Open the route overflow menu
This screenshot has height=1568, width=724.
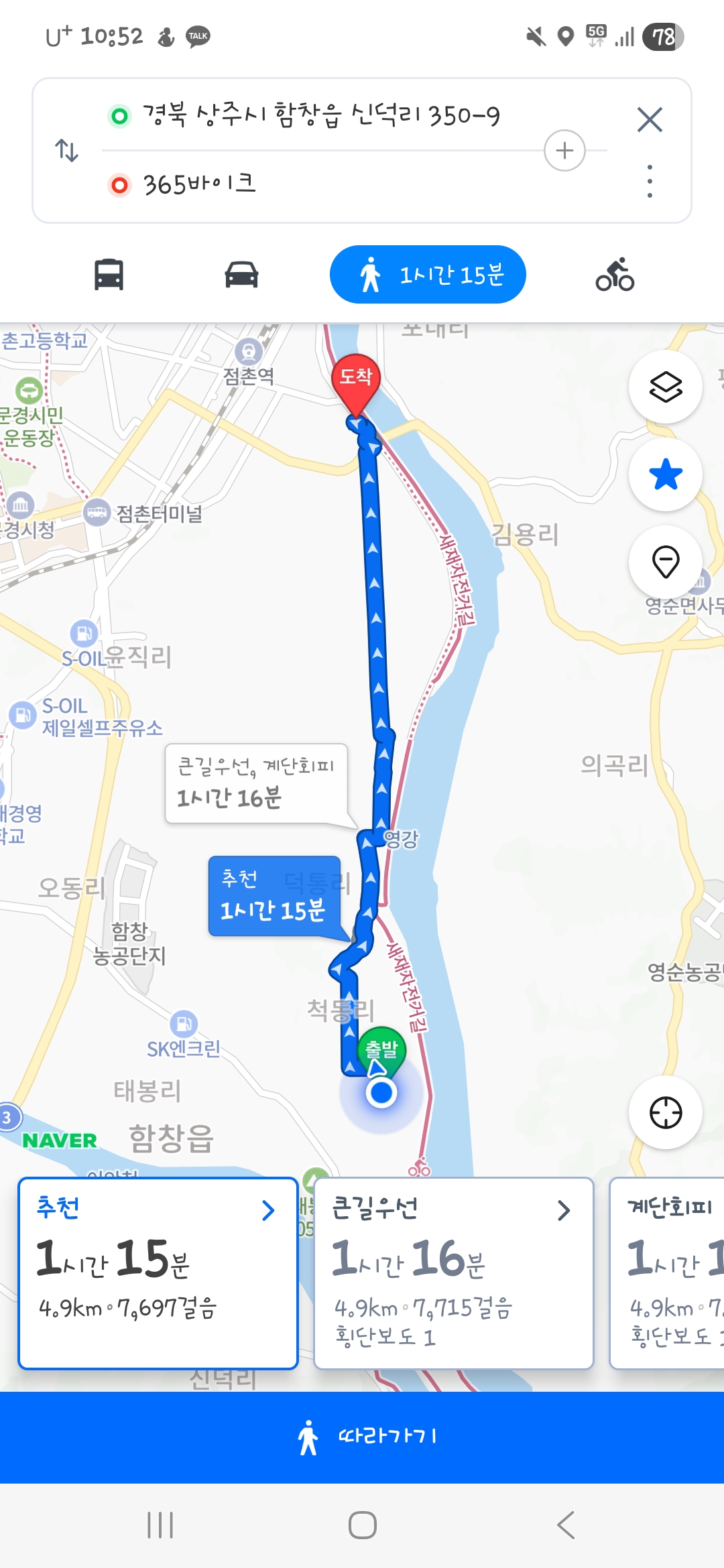[650, 181]
